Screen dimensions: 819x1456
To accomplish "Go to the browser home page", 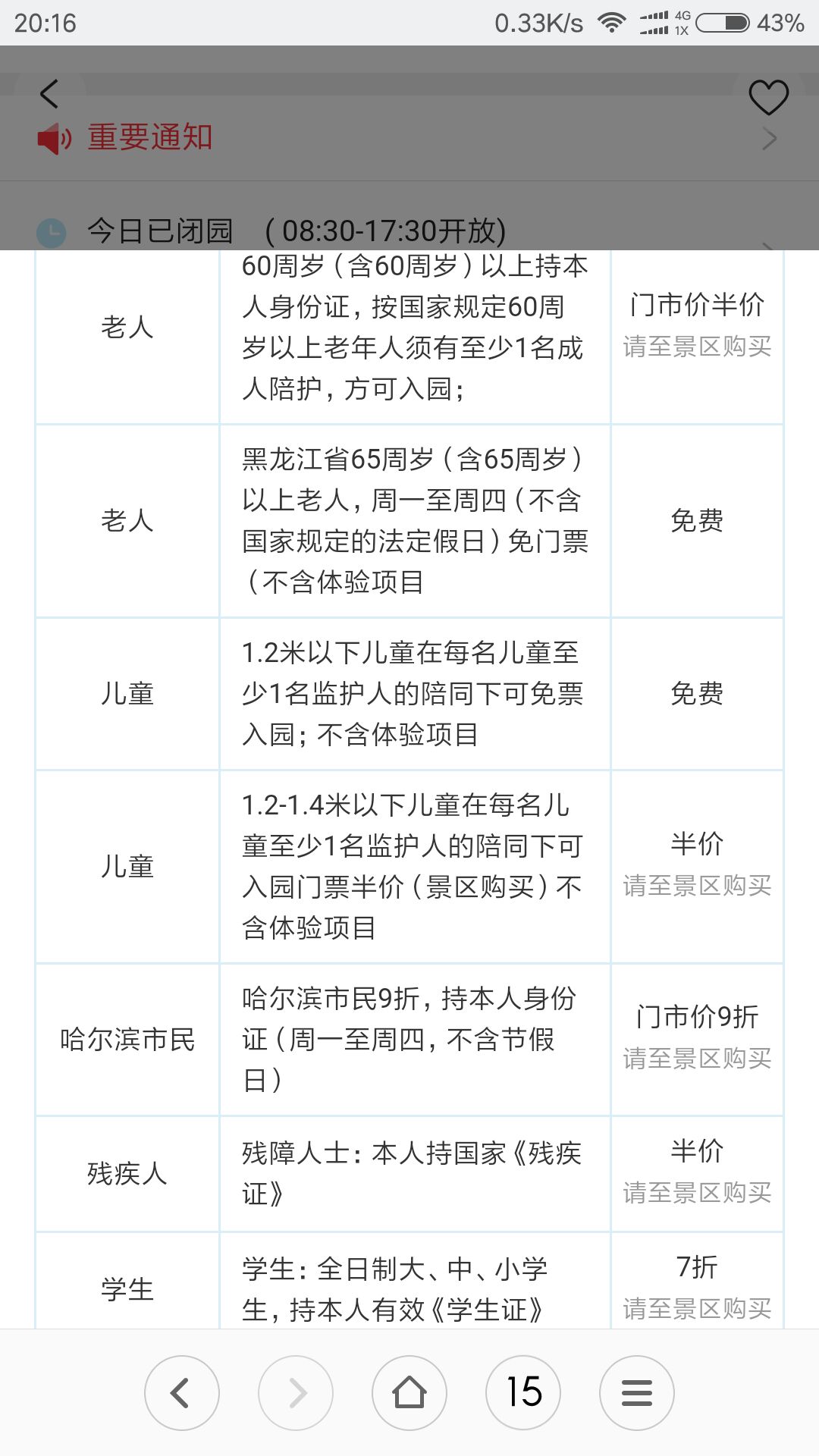I will (409, 1393).
